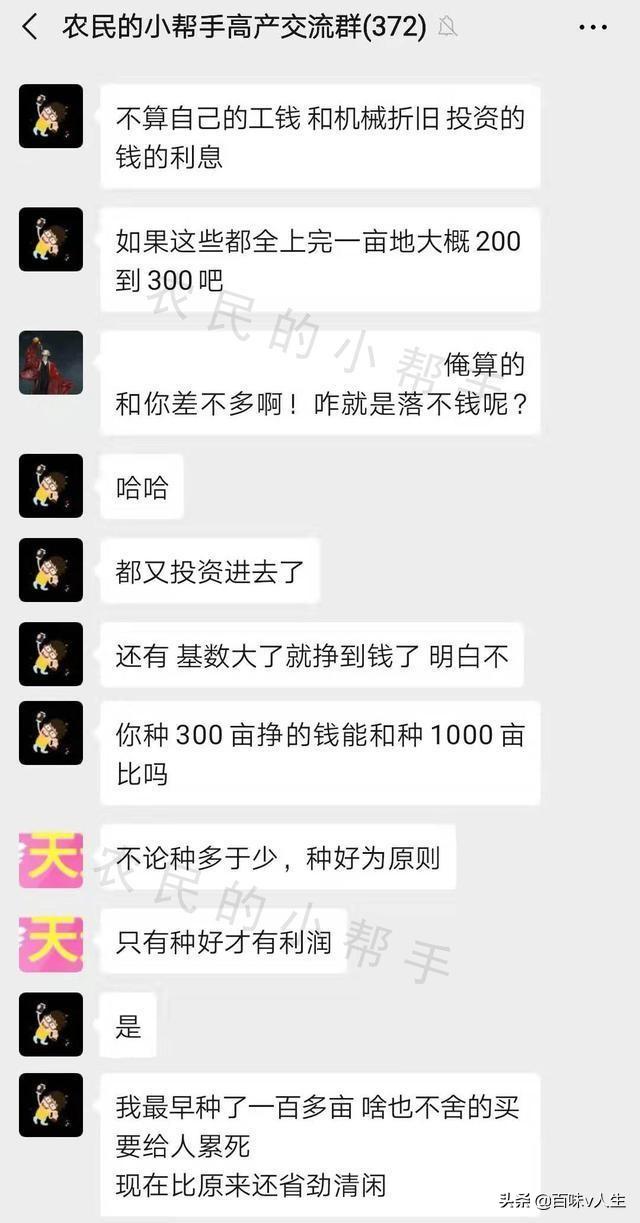
Task: Open avatar beside the '哈哈' message
Action: point(51,486)
